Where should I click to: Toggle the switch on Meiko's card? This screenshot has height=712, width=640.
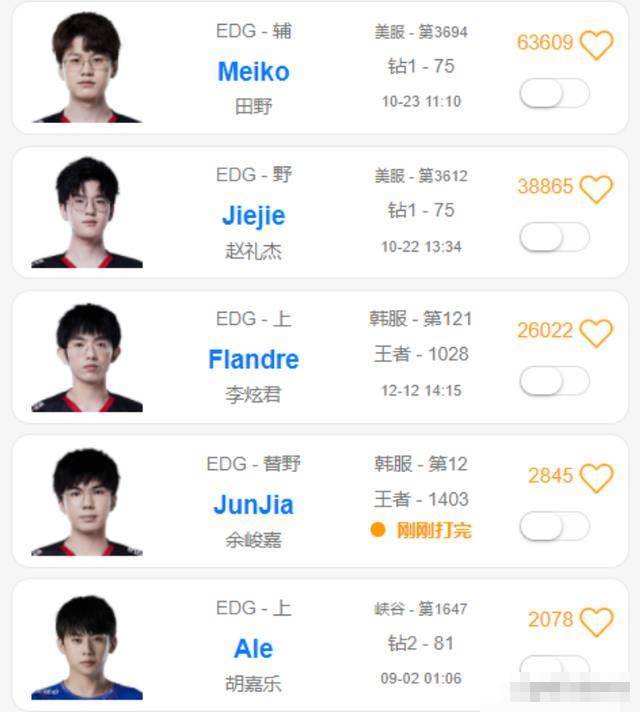pyautogui.click(x=554, y=94)
